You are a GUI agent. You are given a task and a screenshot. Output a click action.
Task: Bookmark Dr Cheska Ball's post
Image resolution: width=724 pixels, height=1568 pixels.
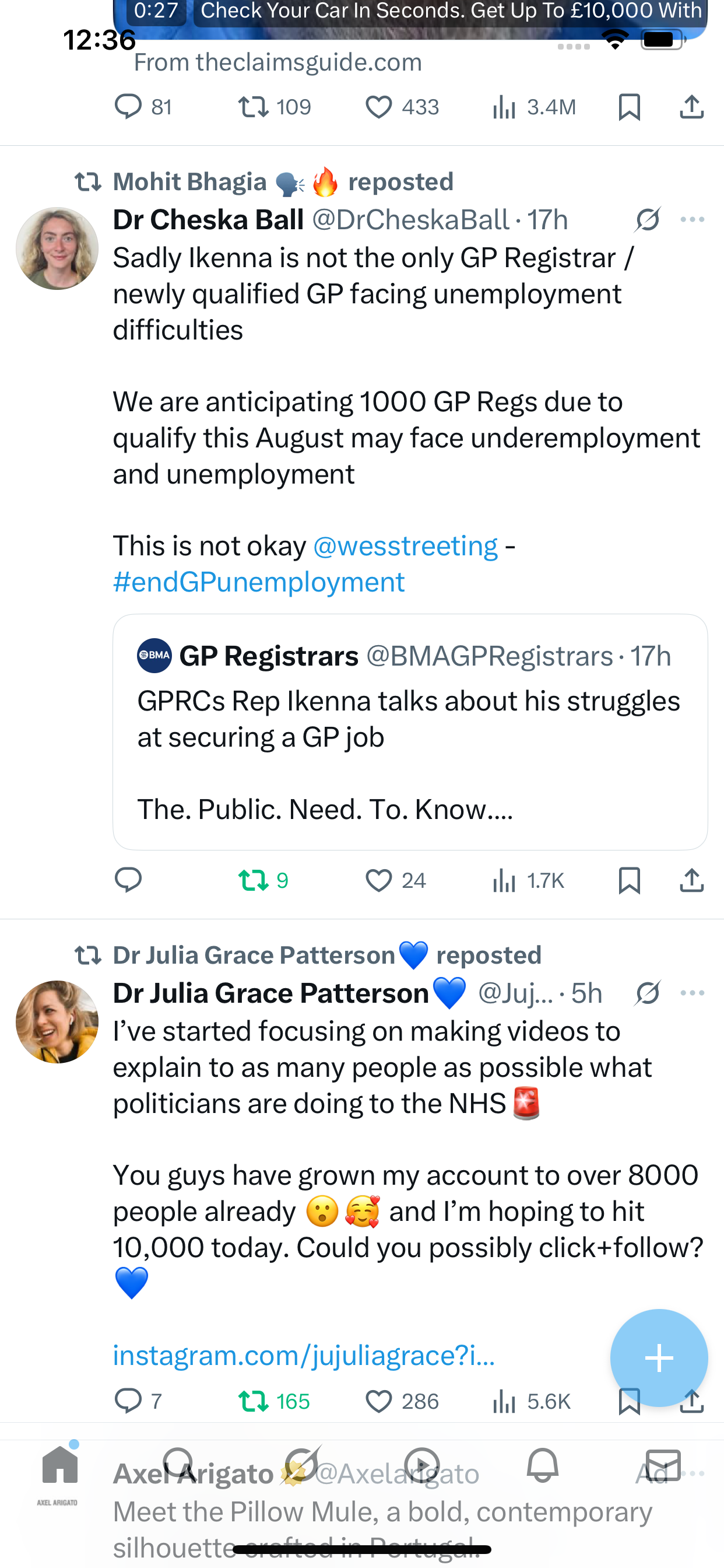628,880
